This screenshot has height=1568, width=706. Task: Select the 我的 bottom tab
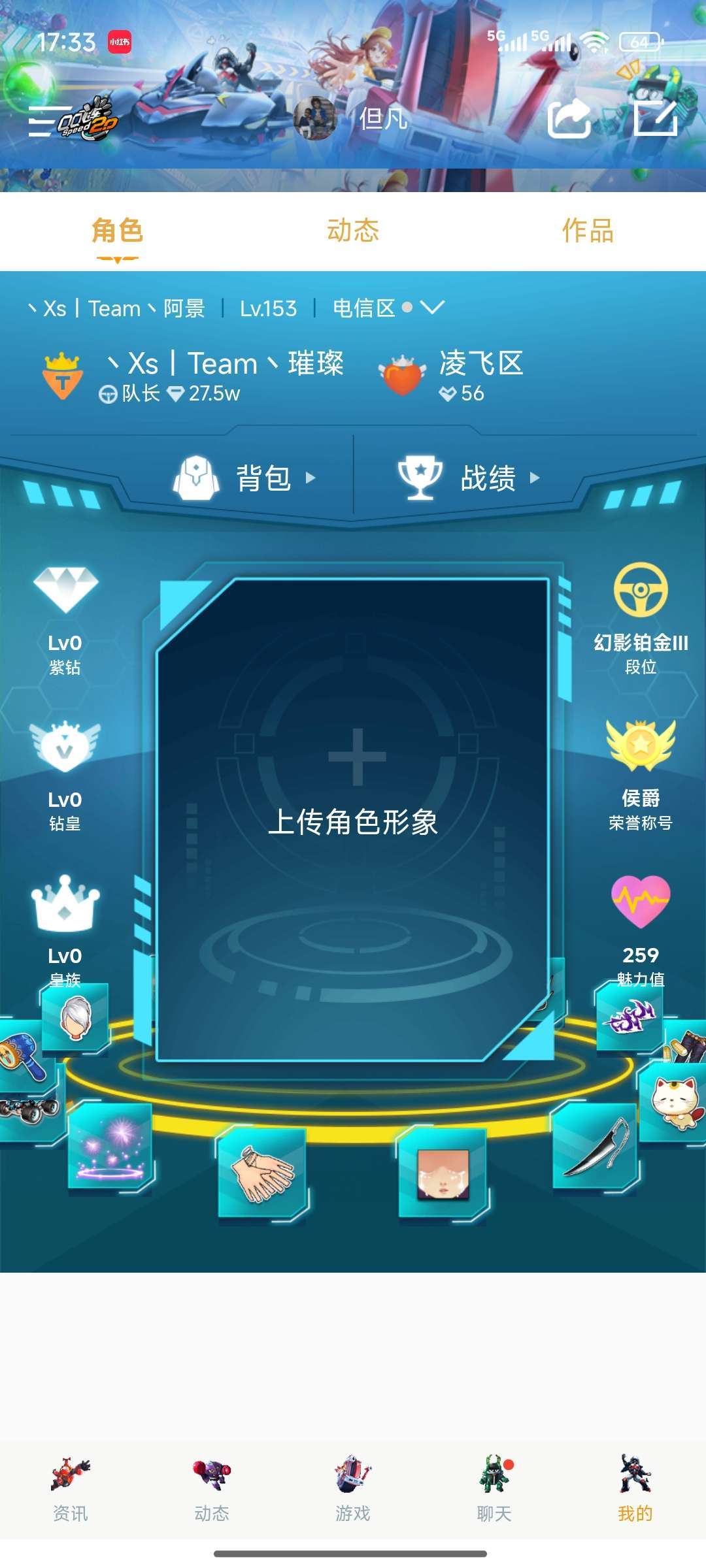coord(635,1490)
